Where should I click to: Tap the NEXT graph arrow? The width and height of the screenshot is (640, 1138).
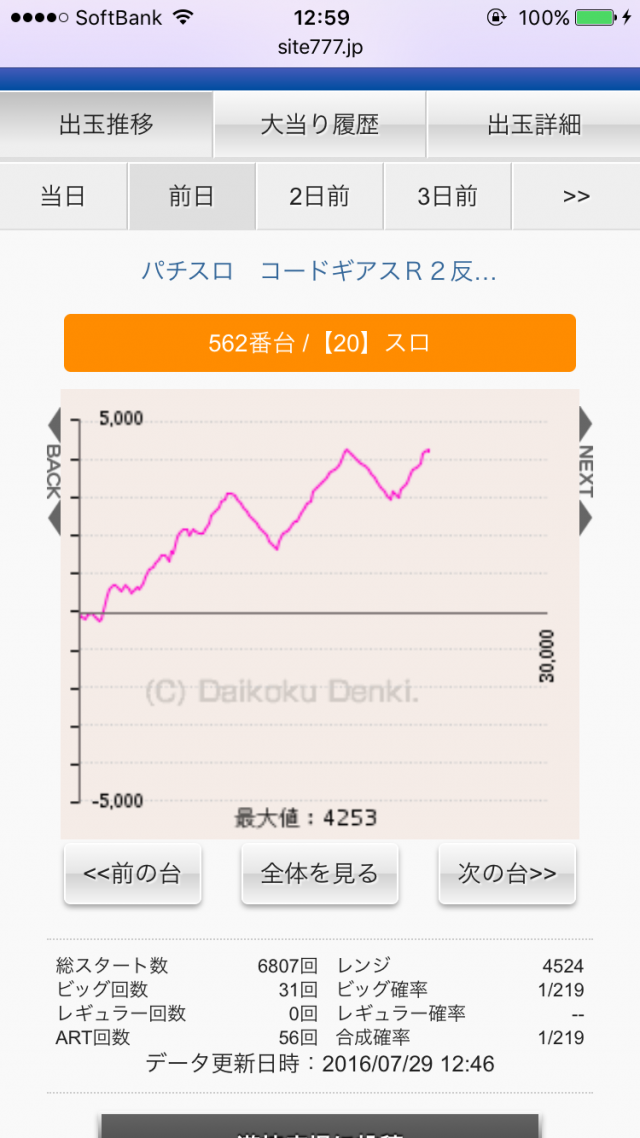click(586, 471)
